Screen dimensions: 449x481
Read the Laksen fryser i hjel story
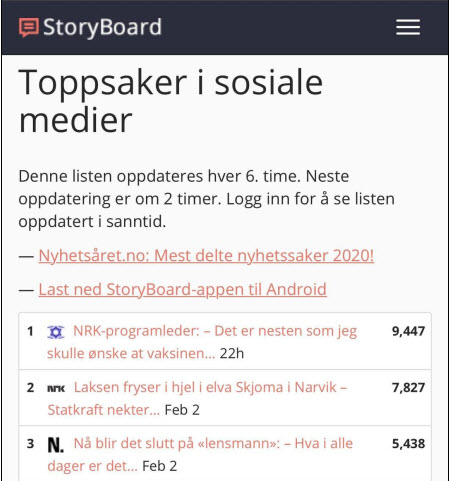(197, 398)
